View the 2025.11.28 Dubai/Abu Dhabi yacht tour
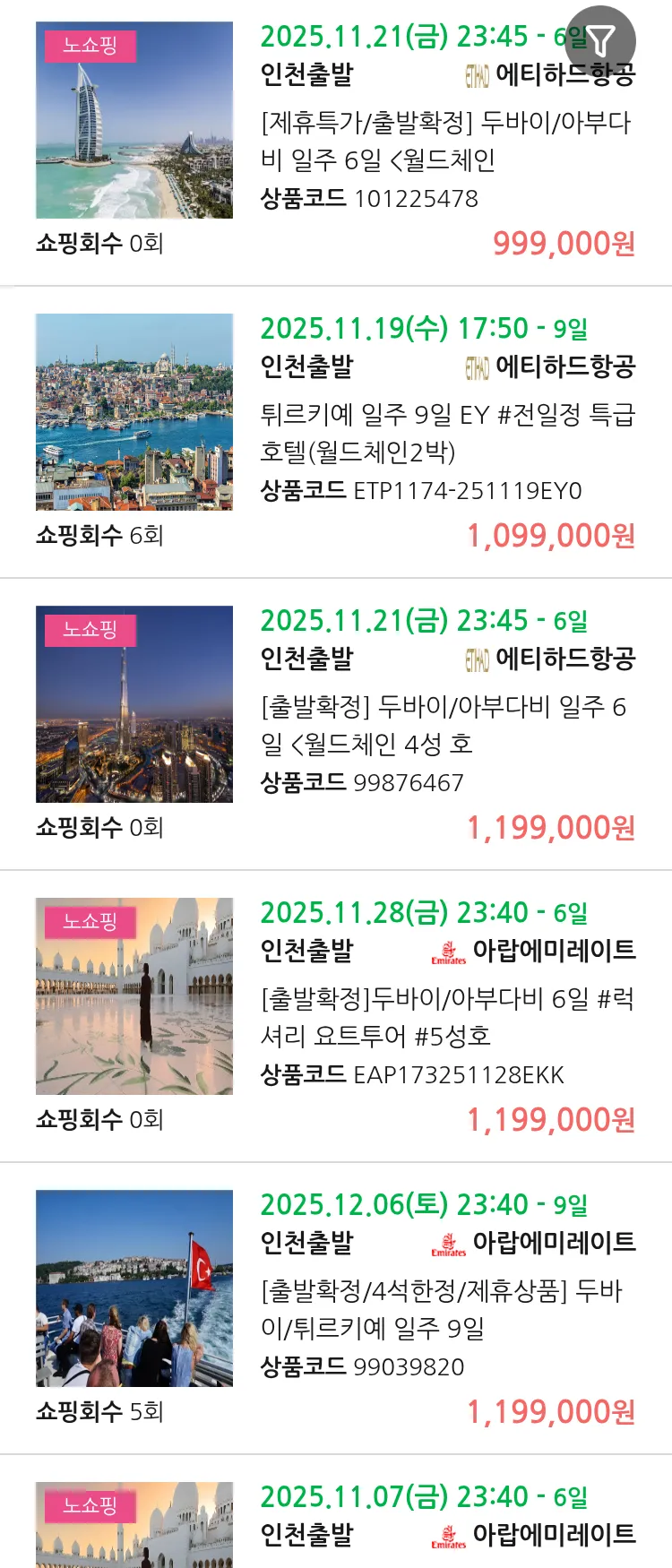 (447, 1017)
